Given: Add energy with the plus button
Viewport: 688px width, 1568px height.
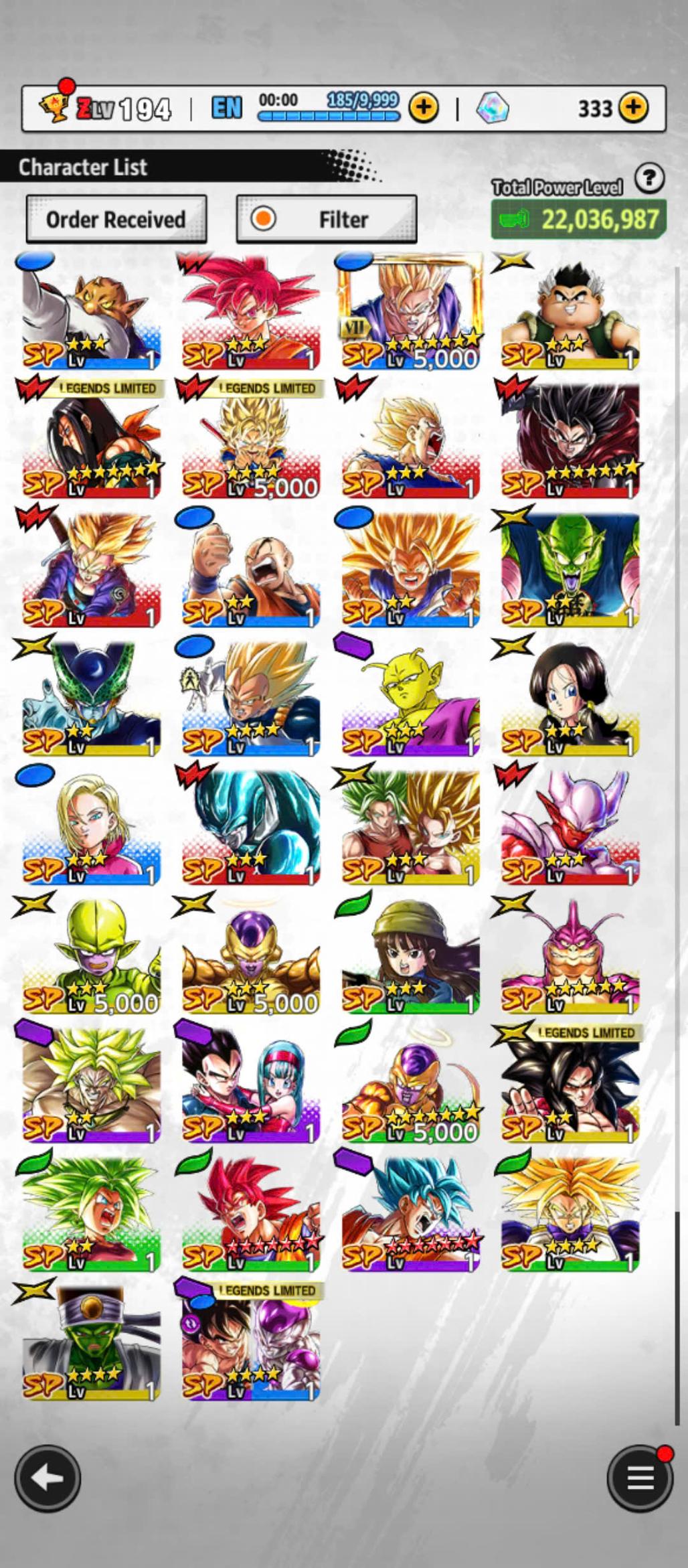Looking at the screenshot, I should click(x=424, y=108).
